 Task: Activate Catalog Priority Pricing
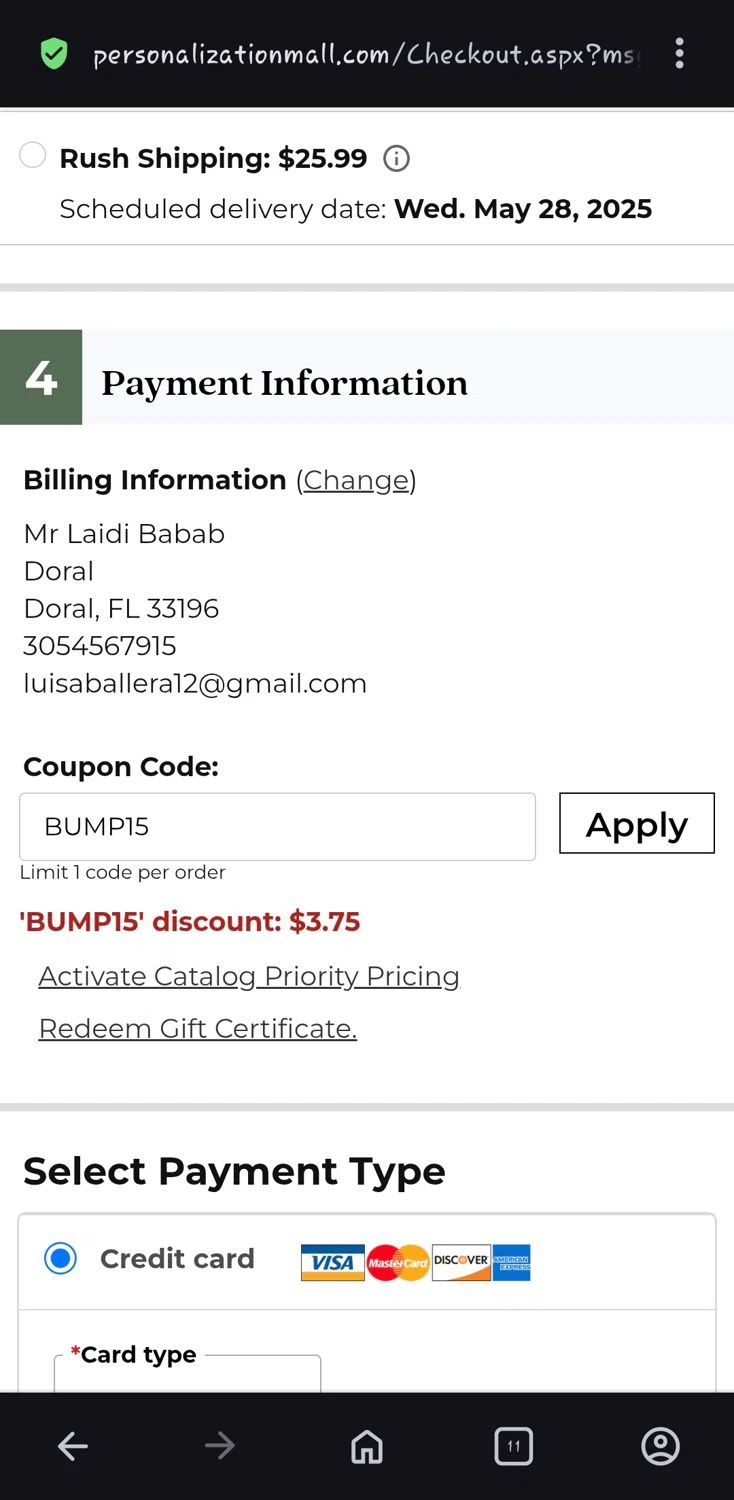(249, 976)
